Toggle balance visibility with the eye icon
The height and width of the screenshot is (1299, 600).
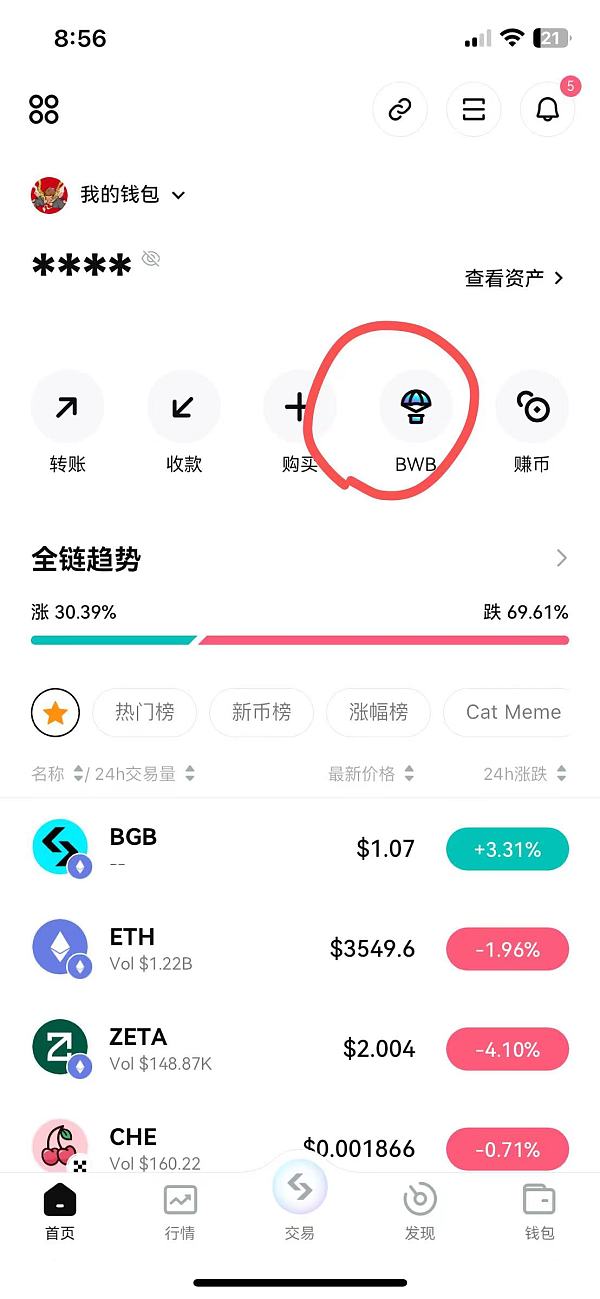click(151, 260)
